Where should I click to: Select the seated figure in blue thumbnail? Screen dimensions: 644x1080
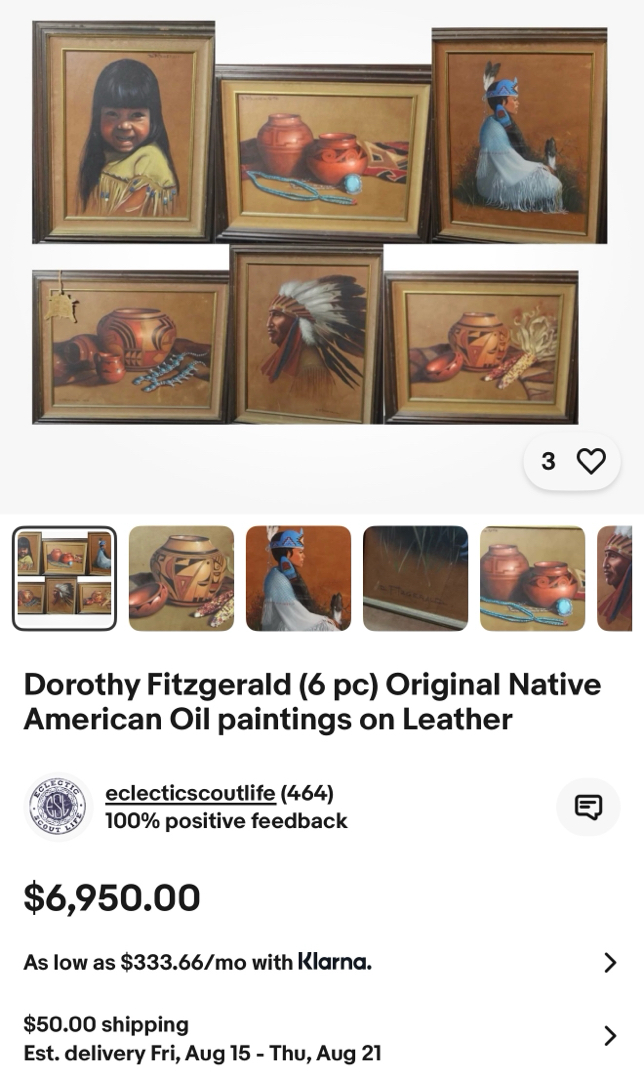pyautogui.click(x=298, y=579)
